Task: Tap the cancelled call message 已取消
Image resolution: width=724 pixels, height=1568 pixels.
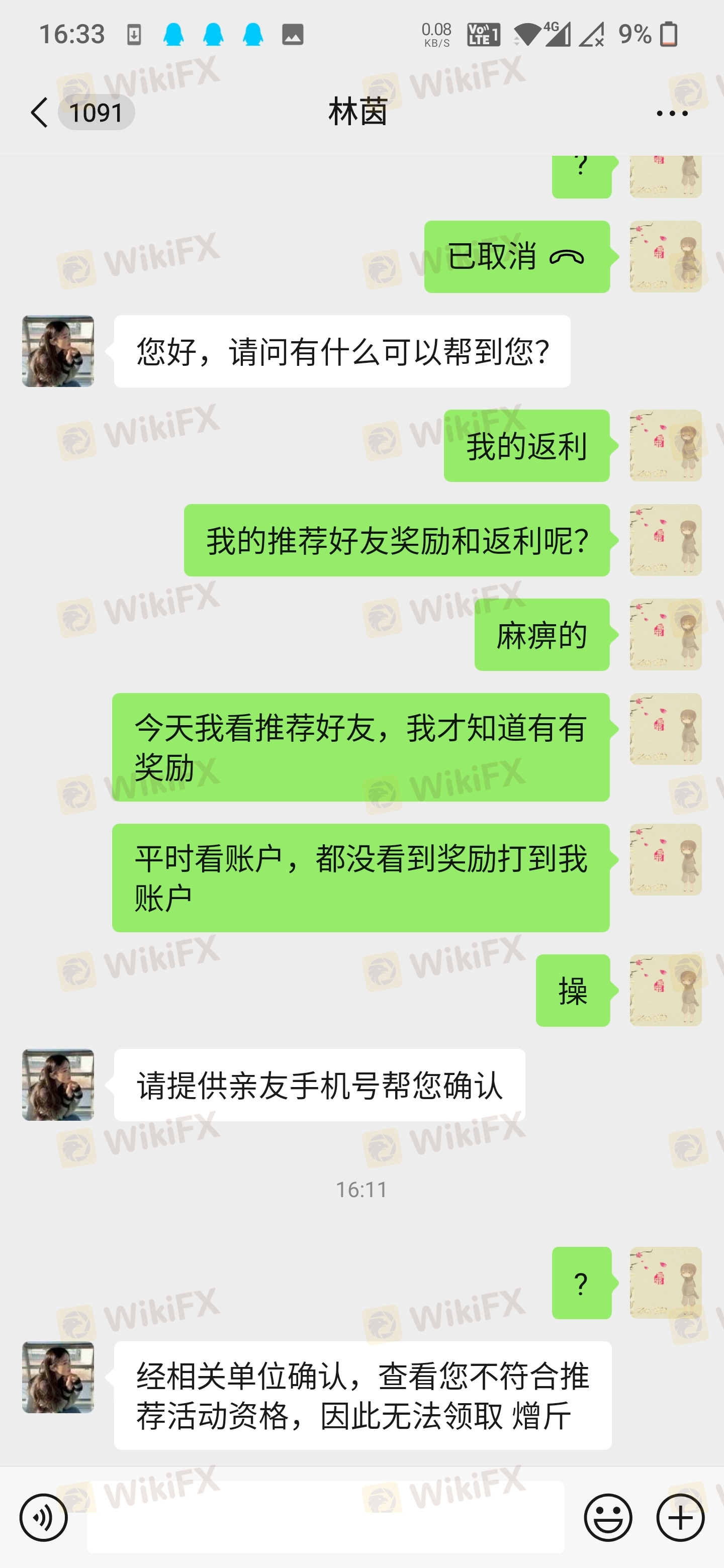Action: pyautogui.click(x=517, y=257)
